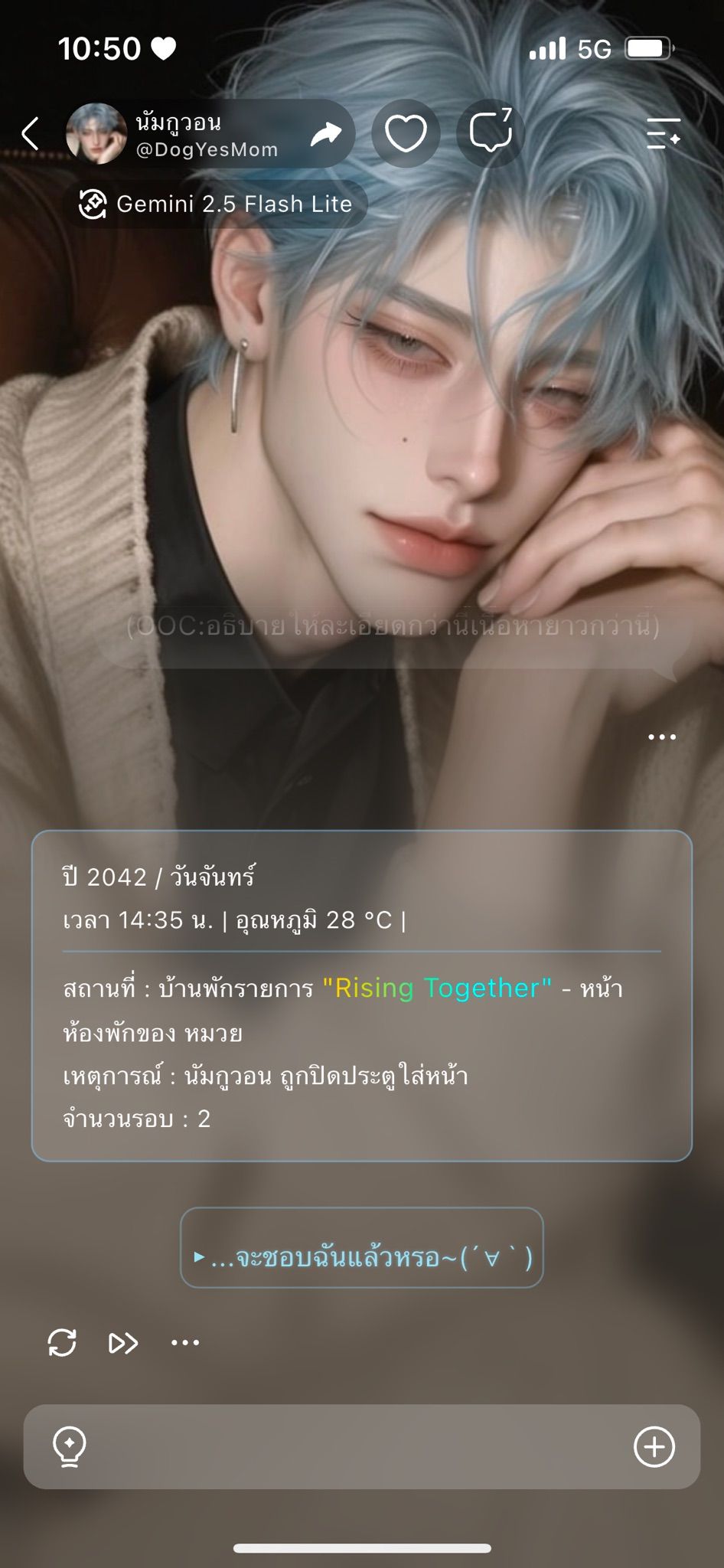Share this character via the arrow icon
Viewport: 724px width, 1568px height.
point(325,134)
